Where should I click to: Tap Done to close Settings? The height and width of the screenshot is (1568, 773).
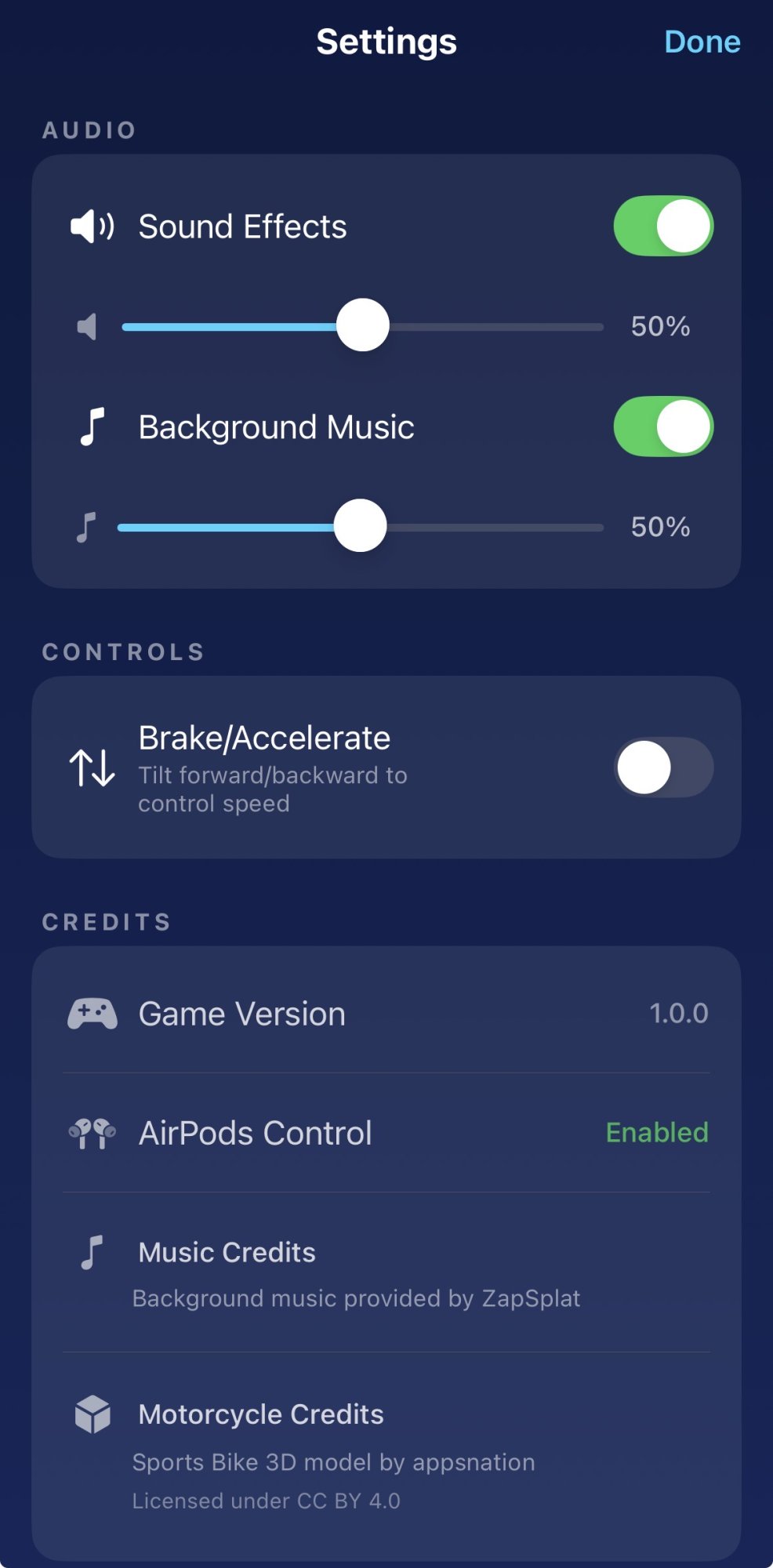[x=702, y=42]
